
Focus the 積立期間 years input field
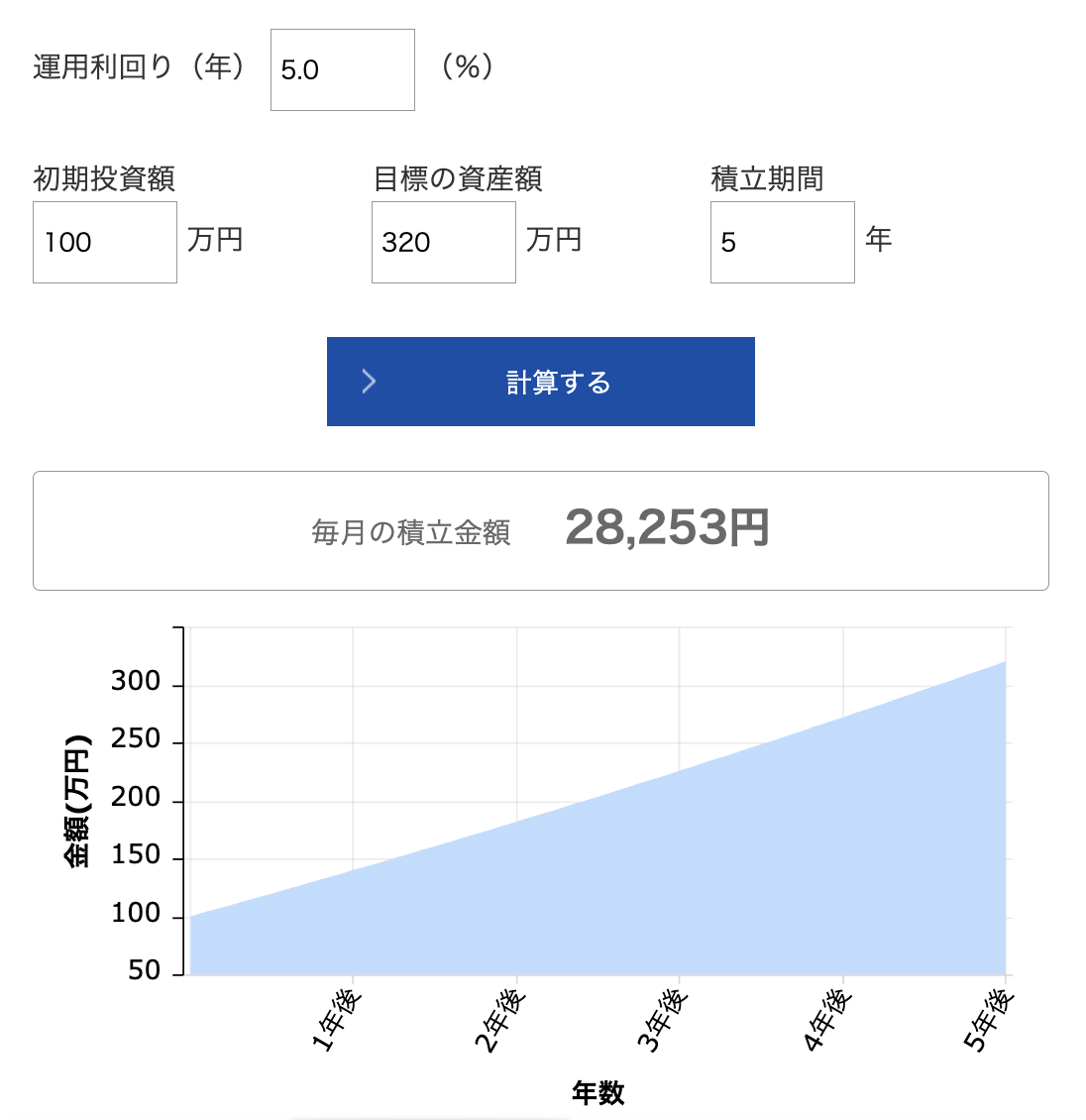[782, 243]
